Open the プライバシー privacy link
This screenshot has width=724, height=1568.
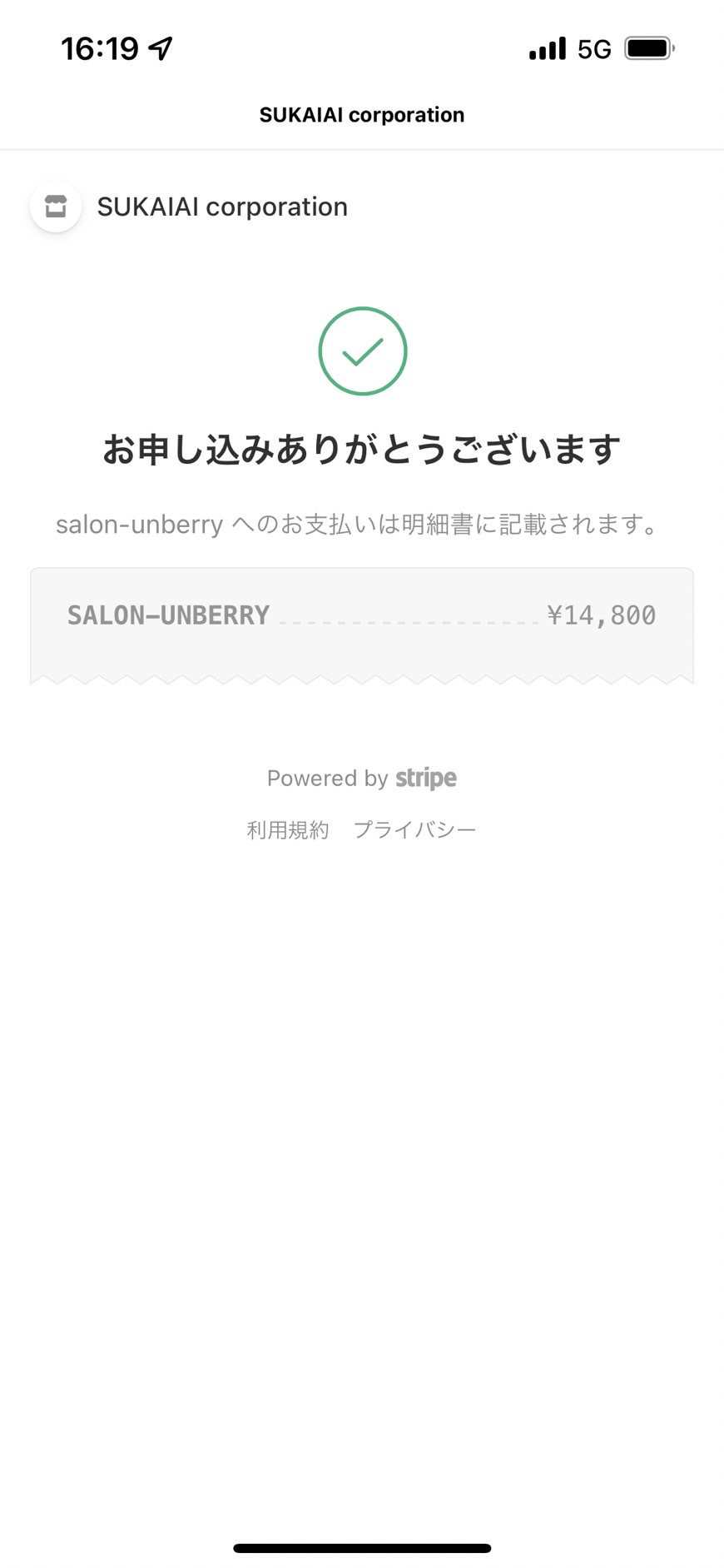[x=414, y=829]
